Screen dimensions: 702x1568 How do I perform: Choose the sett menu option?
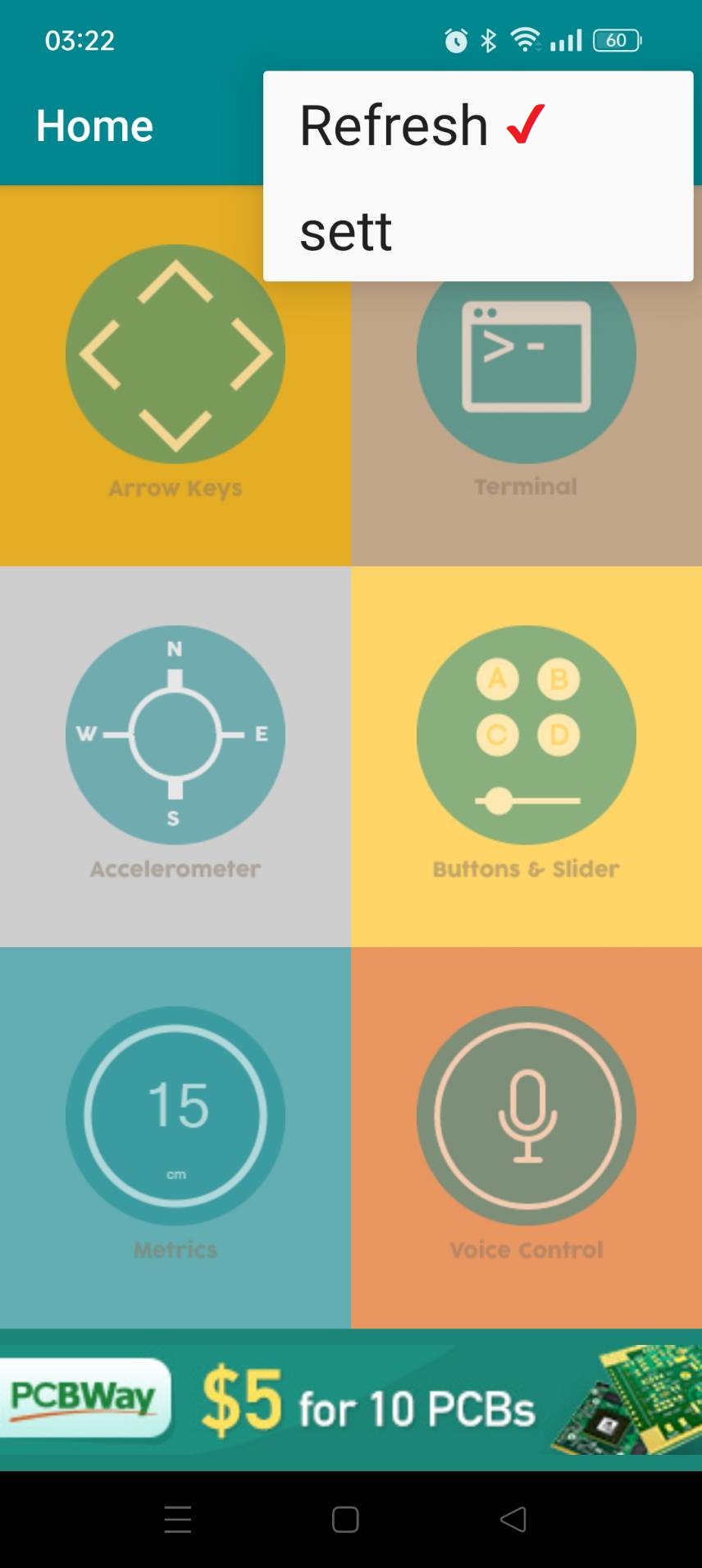click(x=478, y=230)
